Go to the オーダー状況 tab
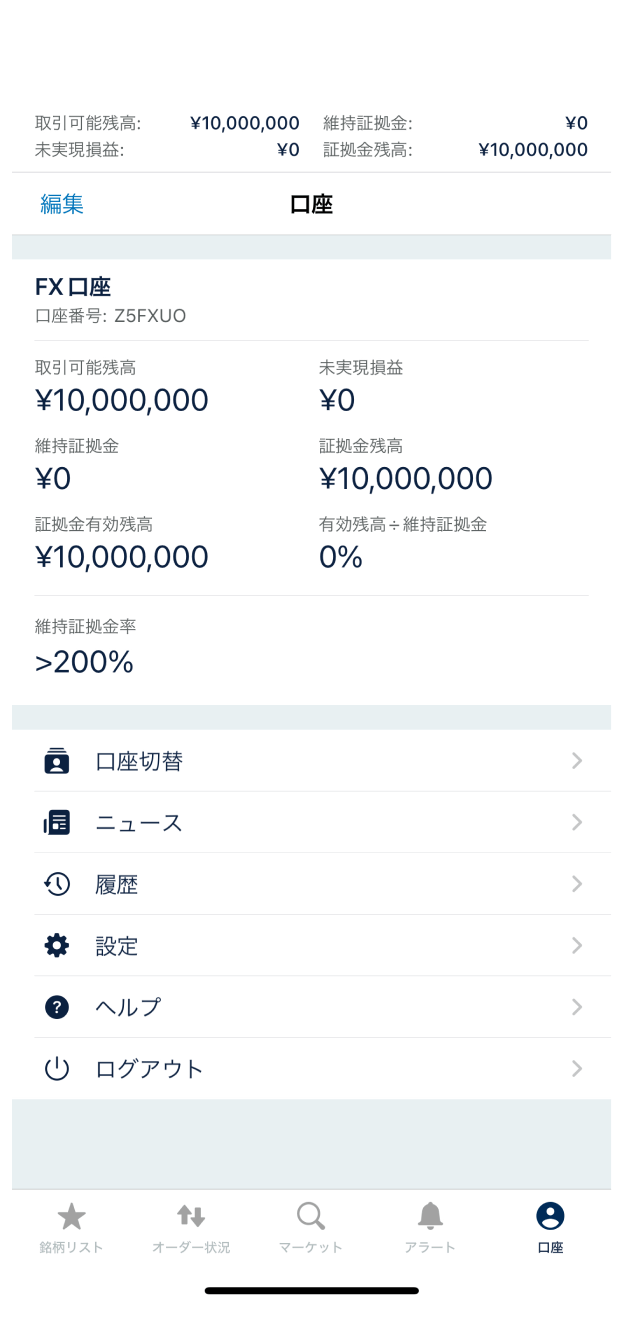624x1330 pixels. [x=191, y=1228]
